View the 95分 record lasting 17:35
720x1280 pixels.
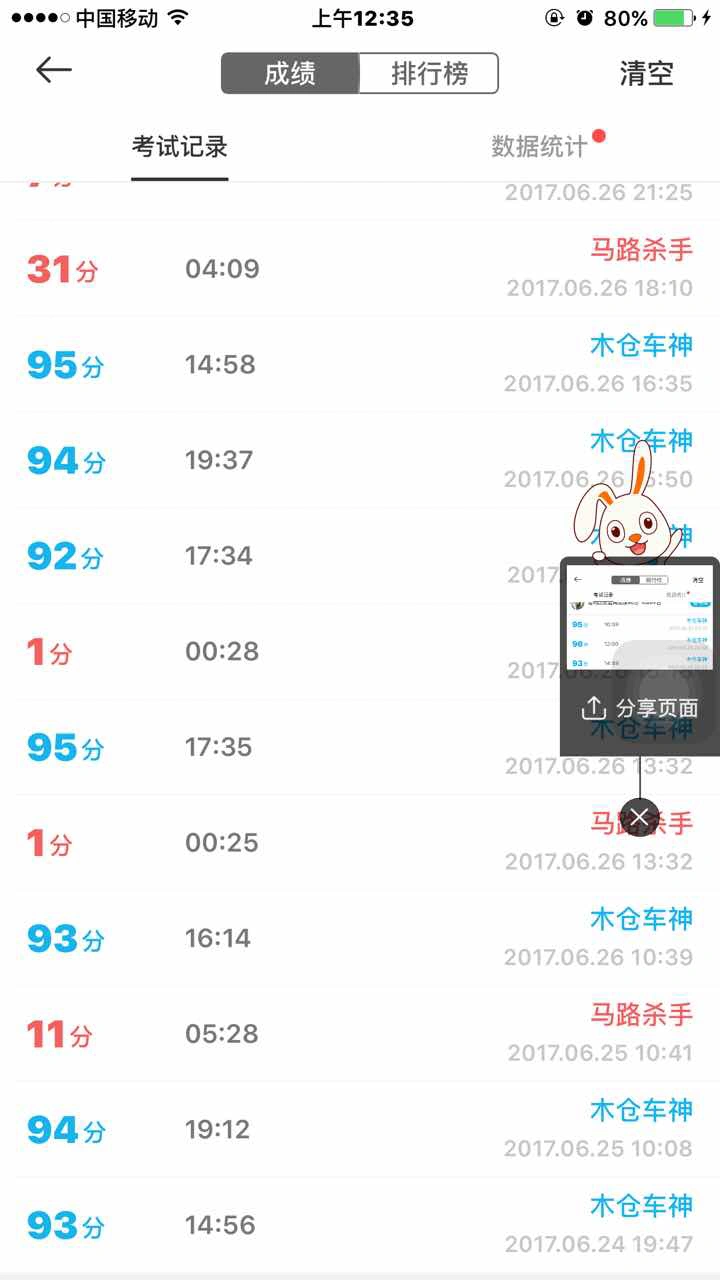tap(300, 747)
